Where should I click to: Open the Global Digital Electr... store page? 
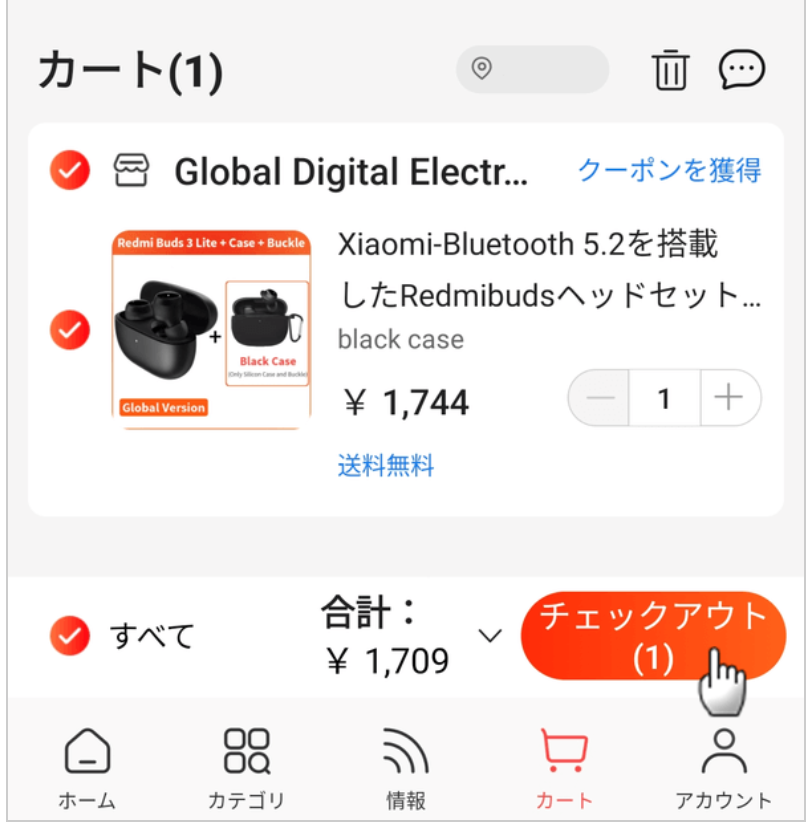(x=350, y=173)
